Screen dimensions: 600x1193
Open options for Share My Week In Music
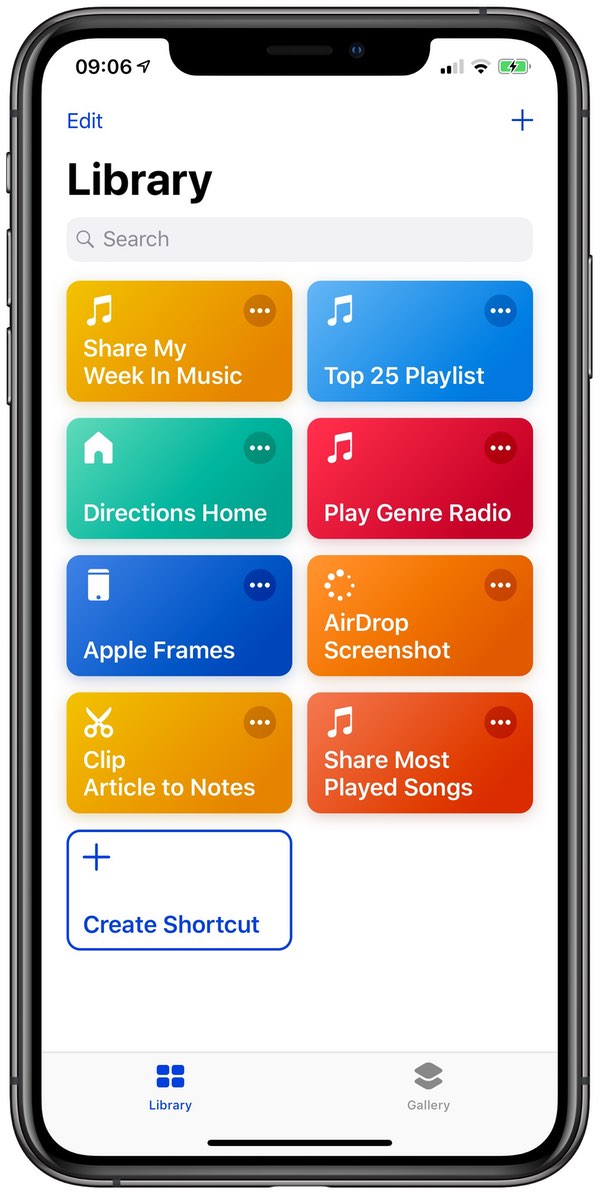point(260,311)
